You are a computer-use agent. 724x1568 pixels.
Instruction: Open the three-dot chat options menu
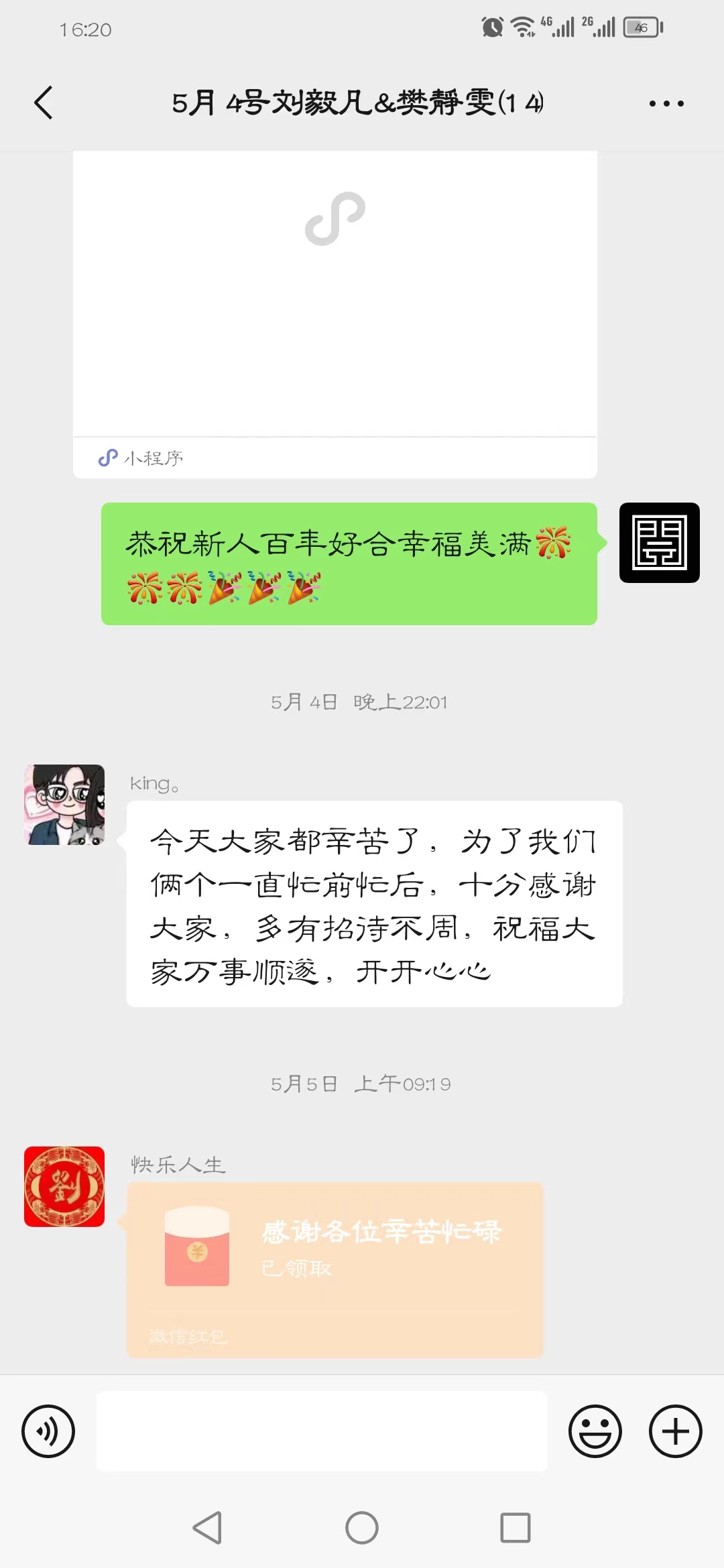(666, 103)
